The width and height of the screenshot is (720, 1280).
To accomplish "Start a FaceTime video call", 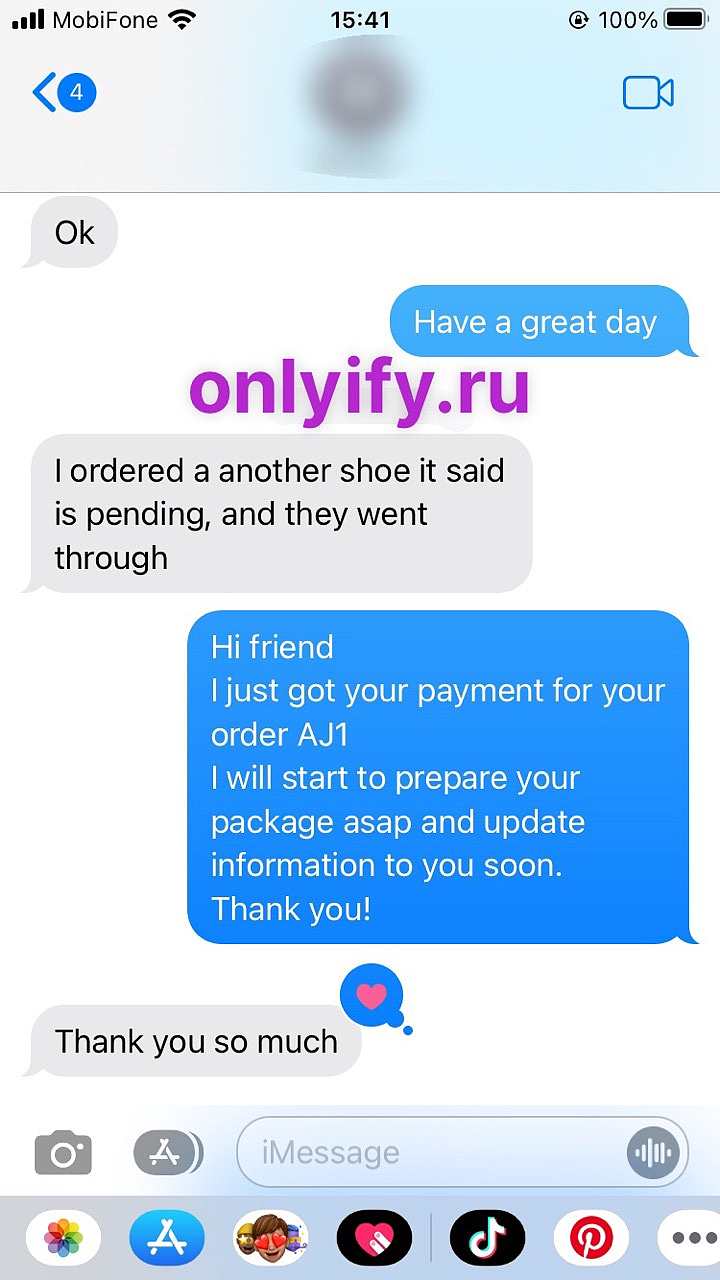I will click(x=648, y=93).
